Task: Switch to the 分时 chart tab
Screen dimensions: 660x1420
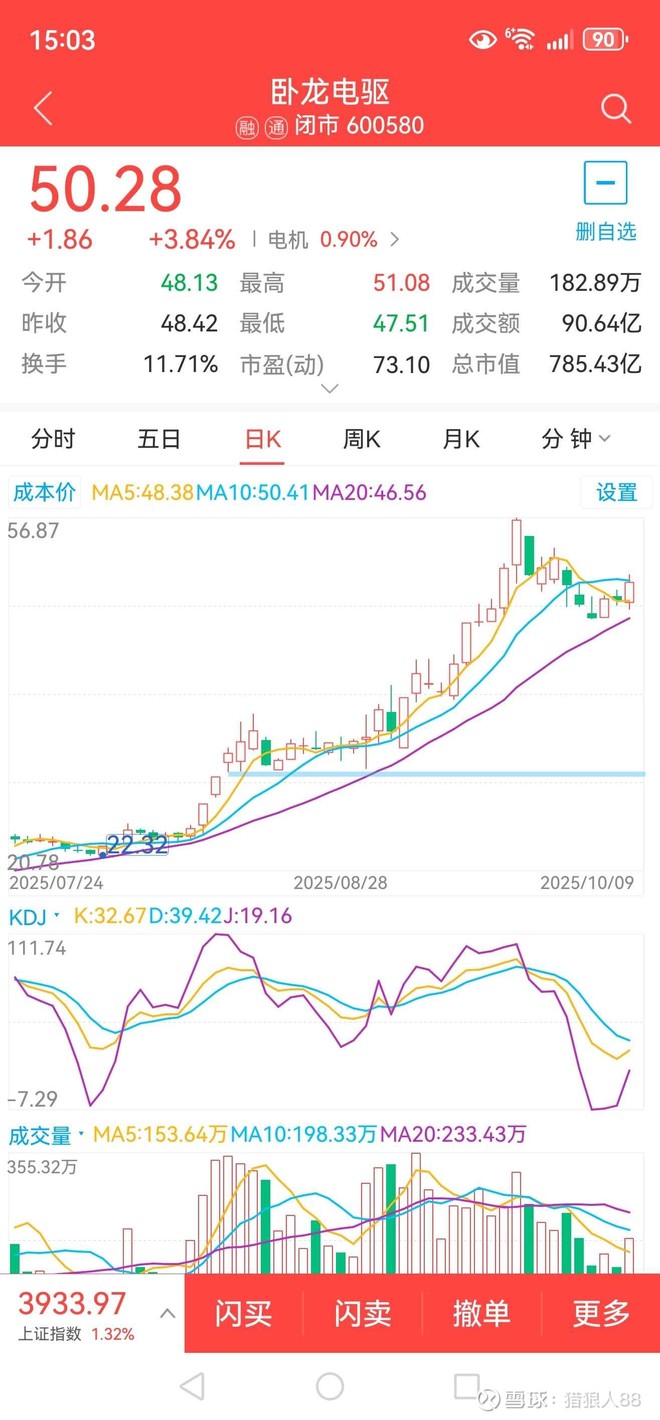Action: 53,439
